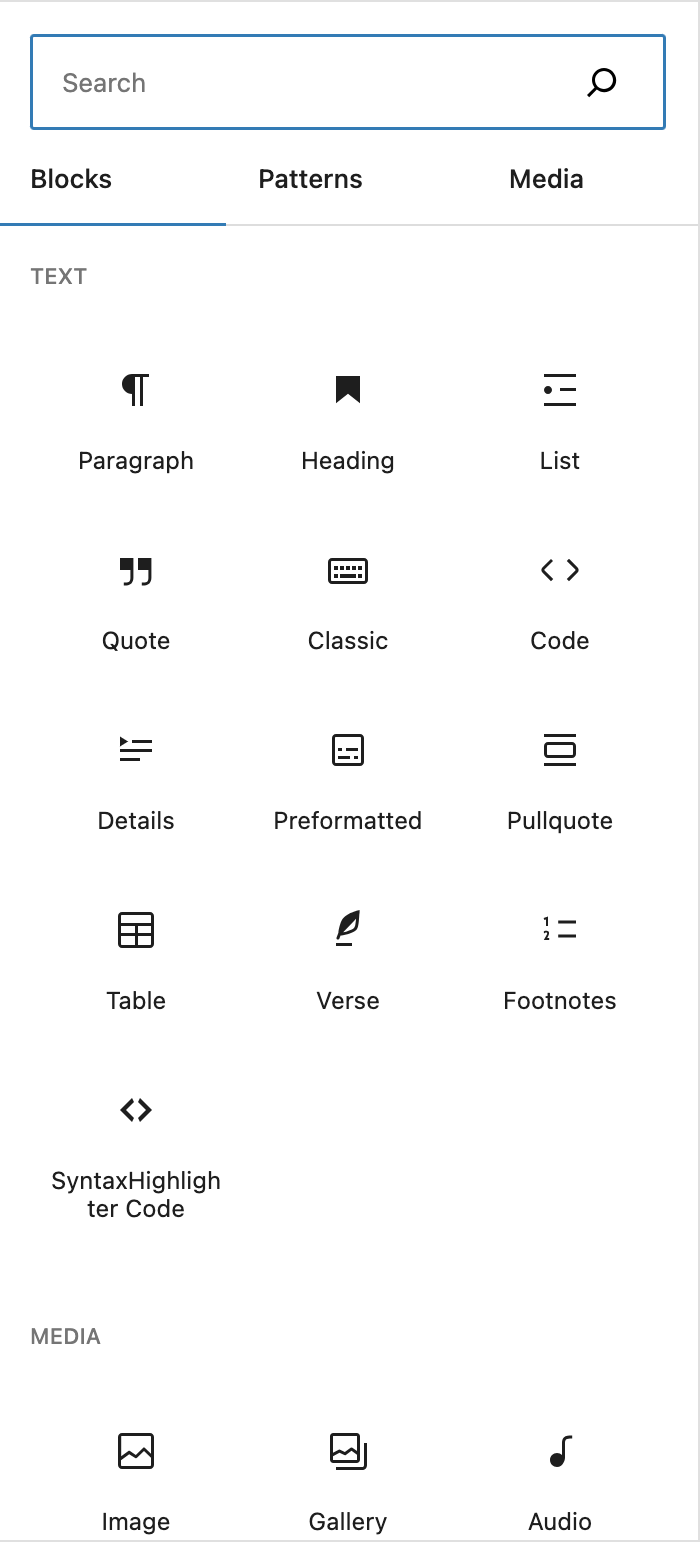The image size is (700, 1546).
Task: Insert the List block
Action: (x=560, y=420)
